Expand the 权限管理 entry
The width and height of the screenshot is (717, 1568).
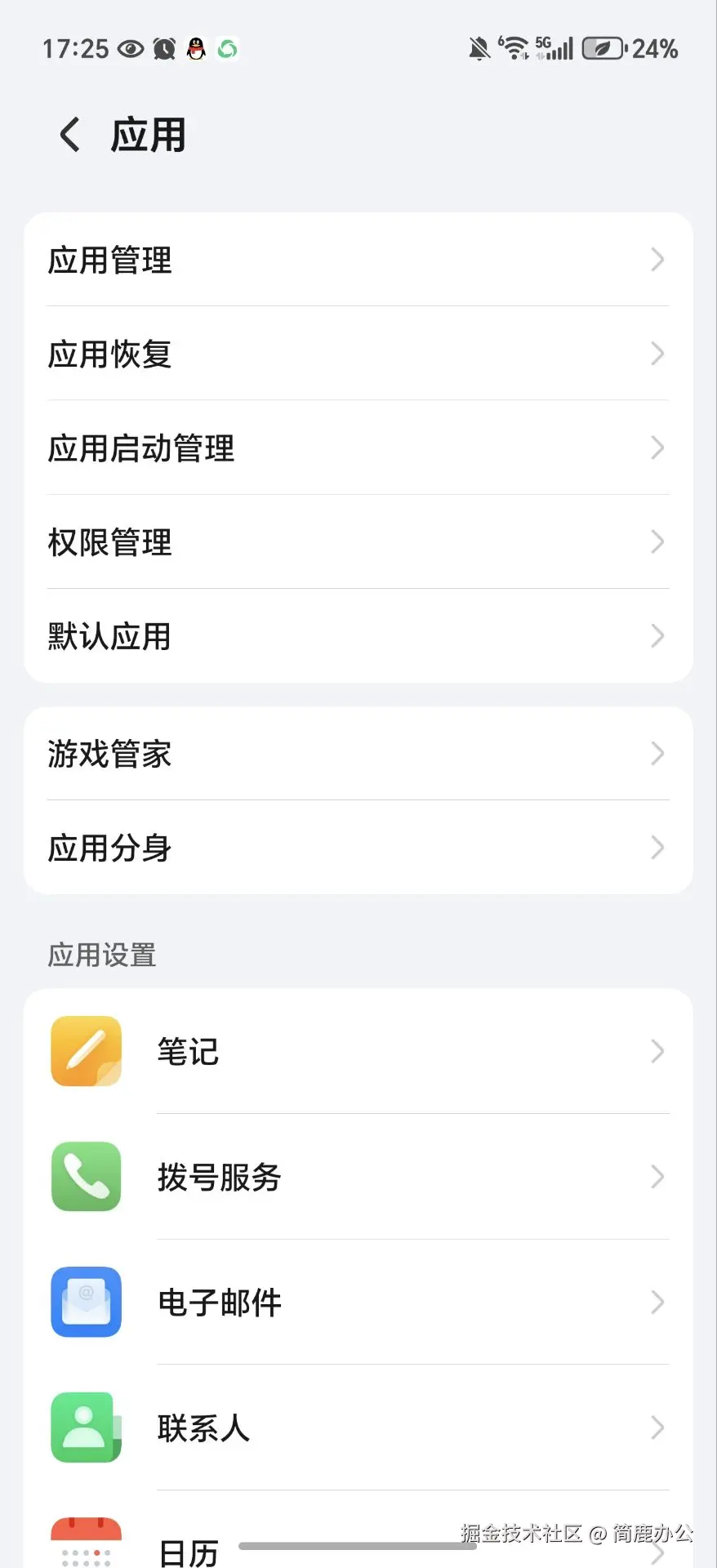[358, 542]
